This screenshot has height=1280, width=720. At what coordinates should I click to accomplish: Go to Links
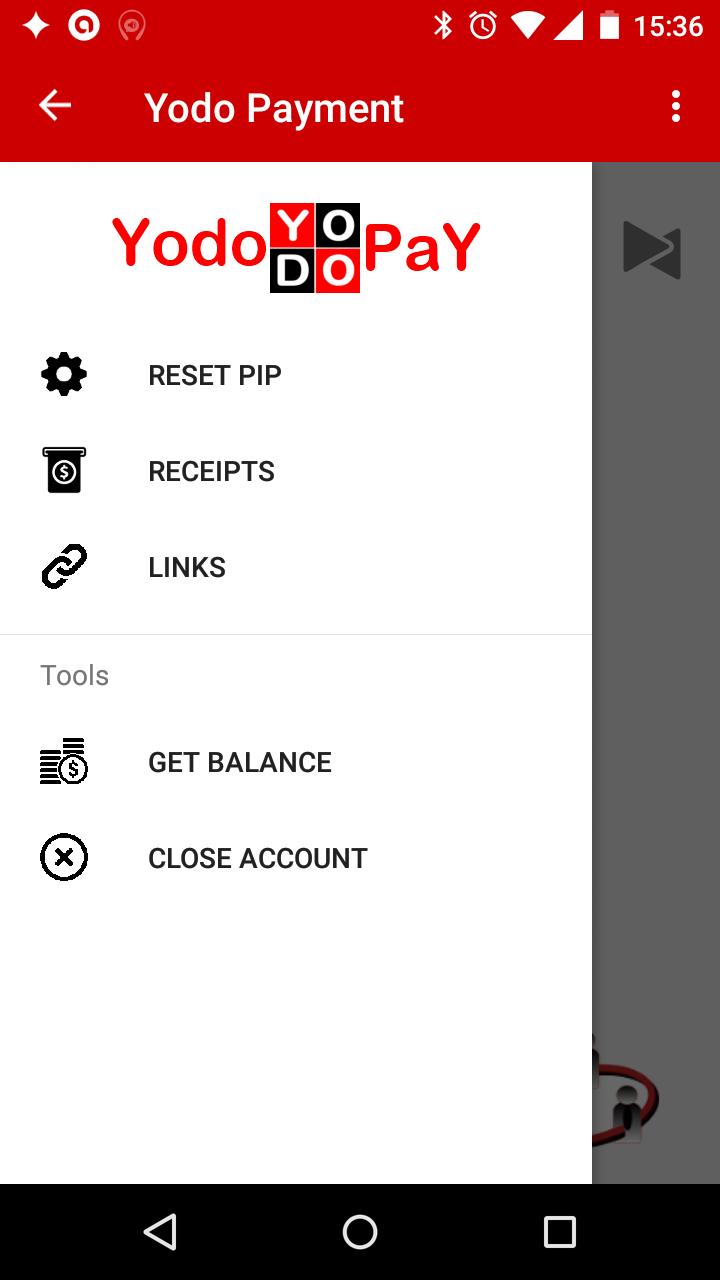tap(187, 567)
